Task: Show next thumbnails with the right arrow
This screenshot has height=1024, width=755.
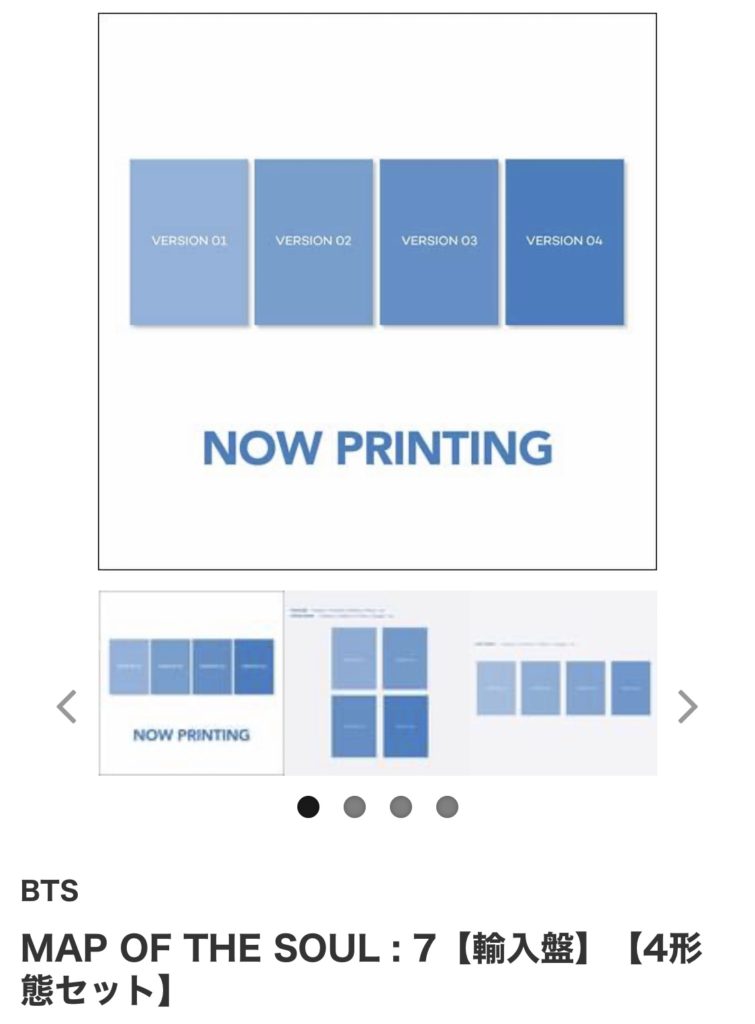Action: pyautogui.click(x=687, y=707)
